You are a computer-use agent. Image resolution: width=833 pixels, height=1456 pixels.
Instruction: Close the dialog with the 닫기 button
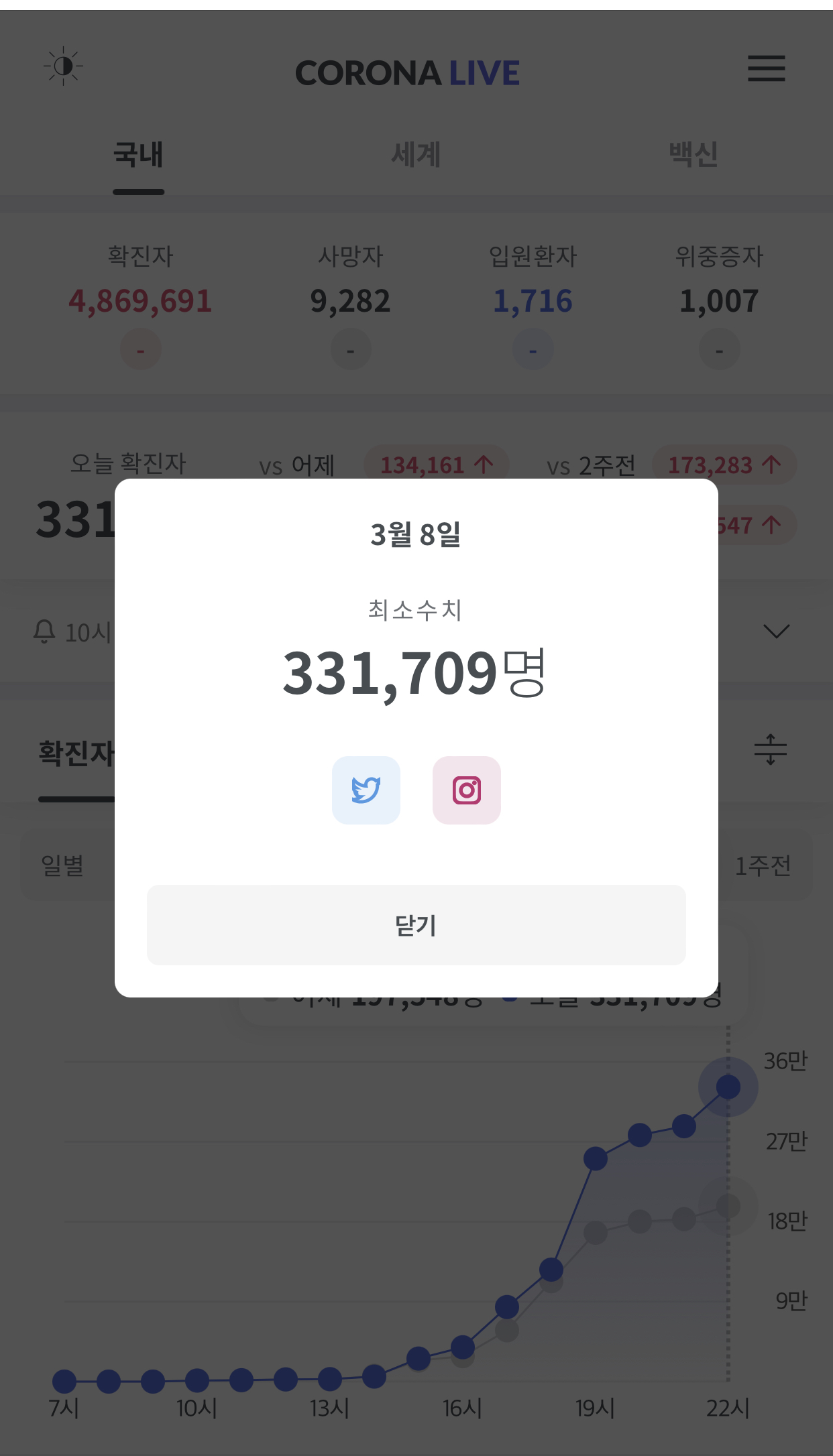(416, 925)
